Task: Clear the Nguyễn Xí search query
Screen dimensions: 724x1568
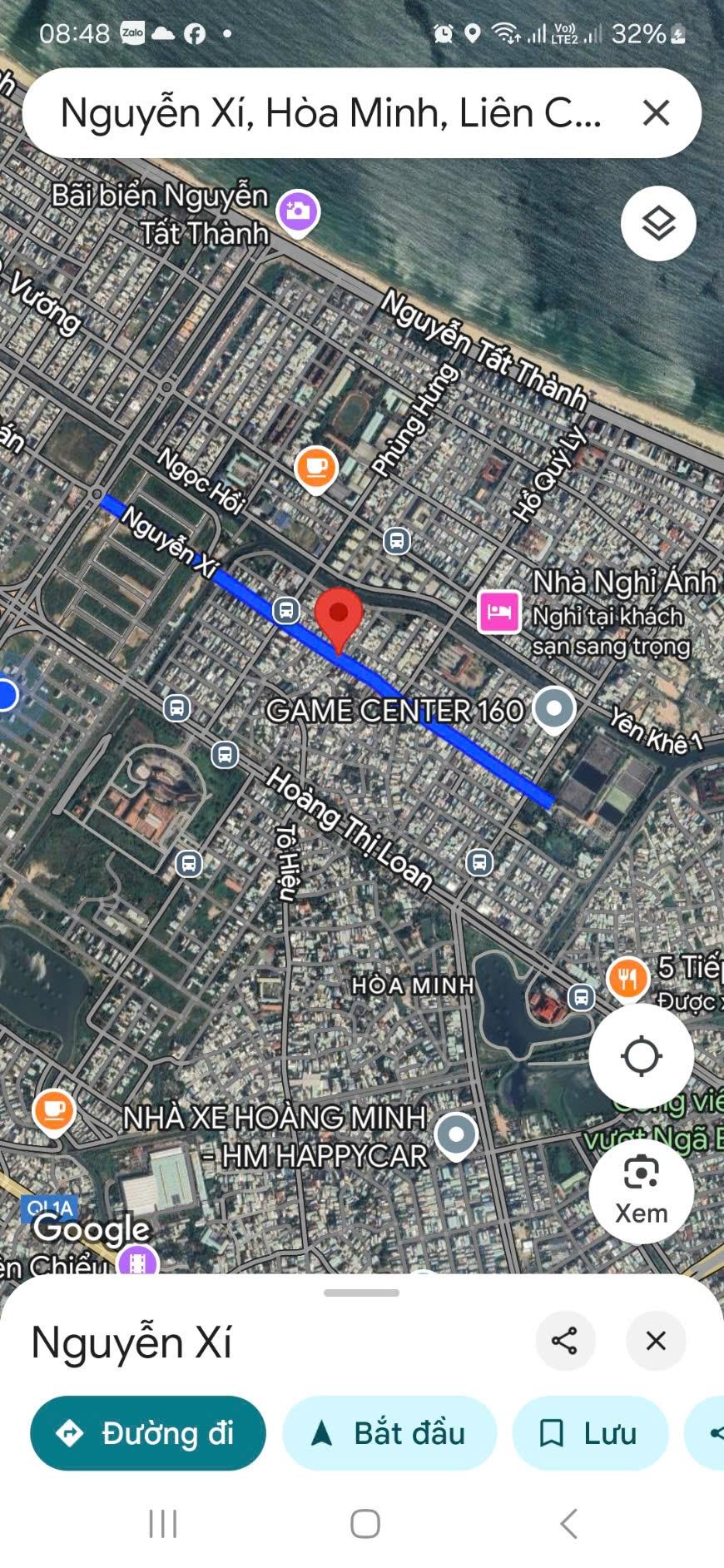Action: (656, 112)
